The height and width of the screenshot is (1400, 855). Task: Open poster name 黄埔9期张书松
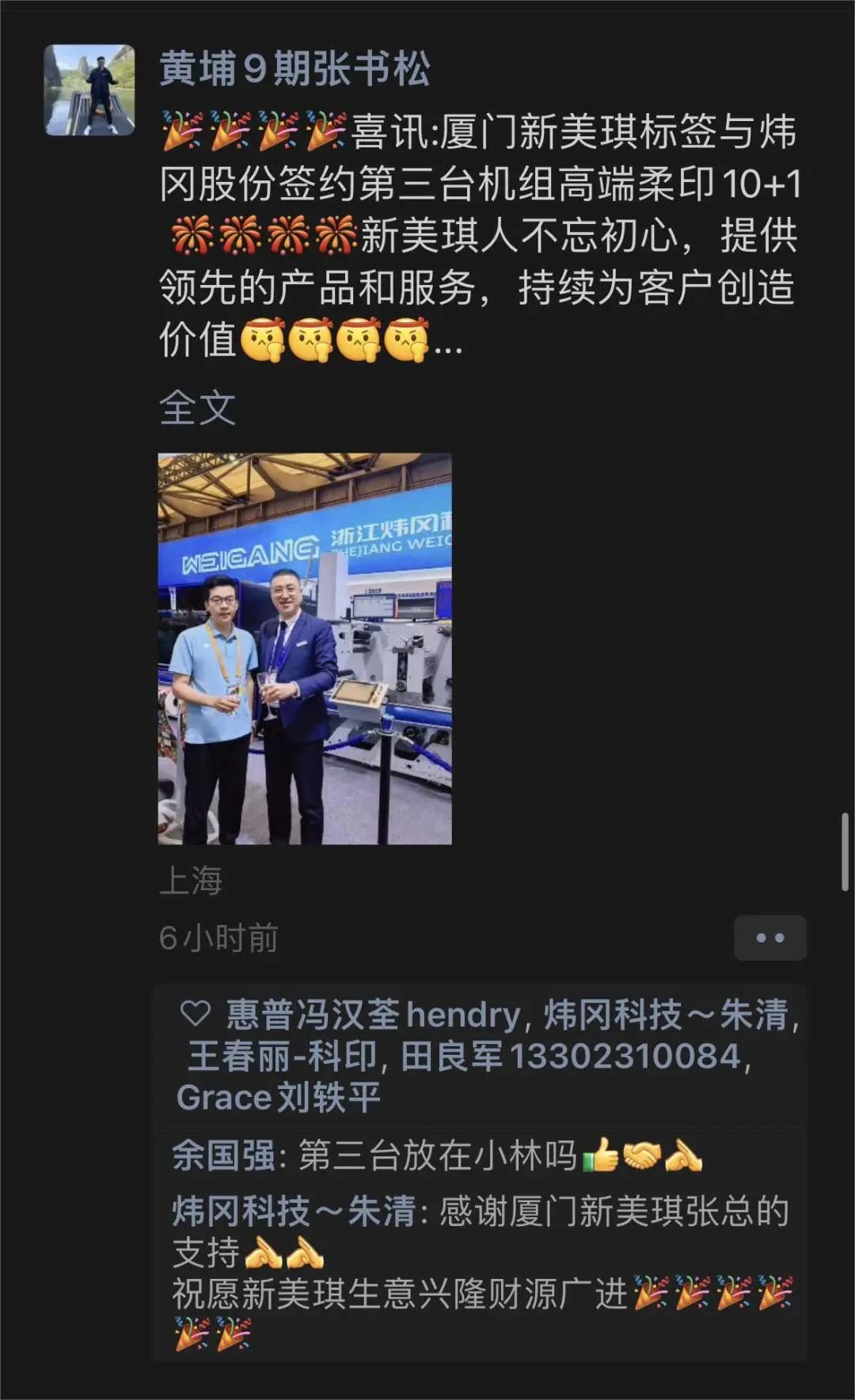click(294, 69)
